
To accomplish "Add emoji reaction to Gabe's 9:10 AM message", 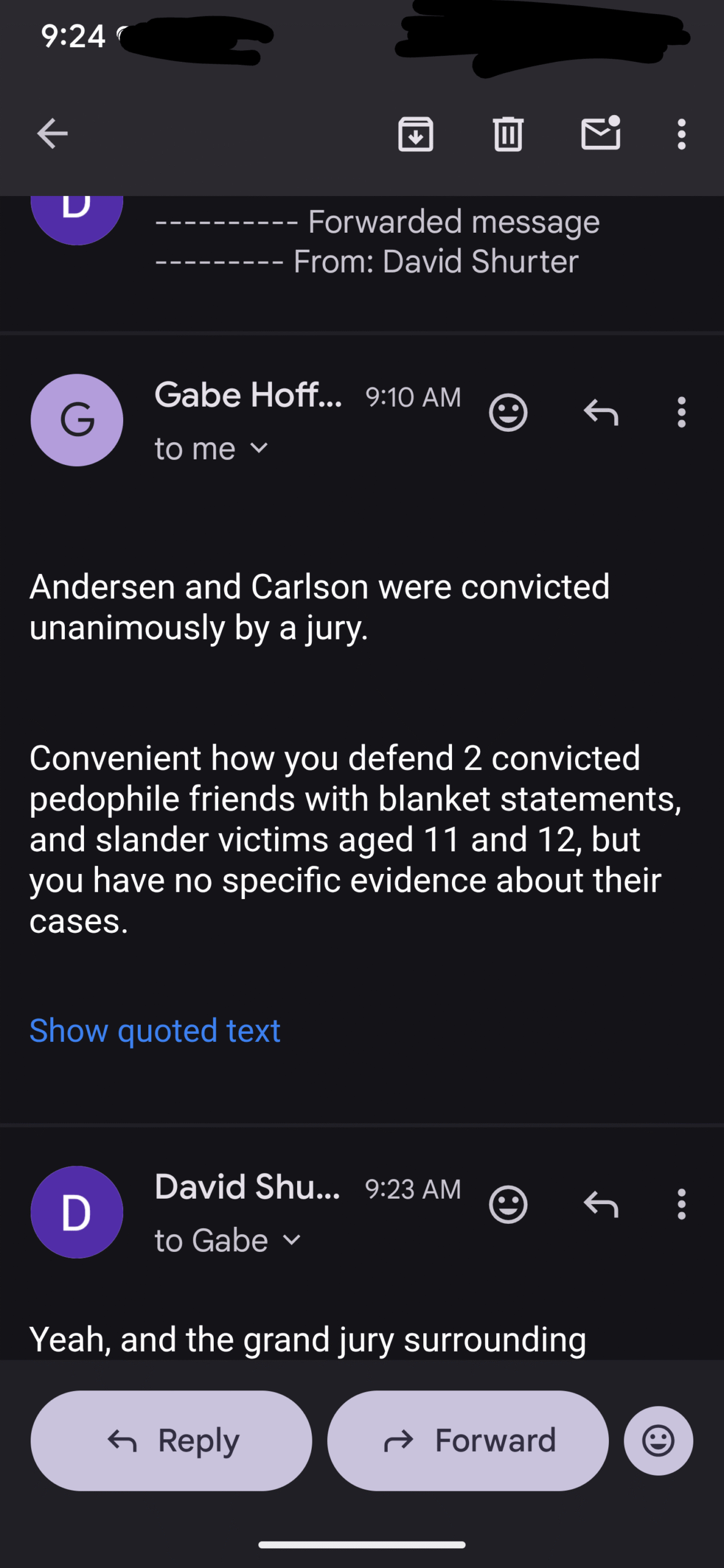I will [508, 413].
